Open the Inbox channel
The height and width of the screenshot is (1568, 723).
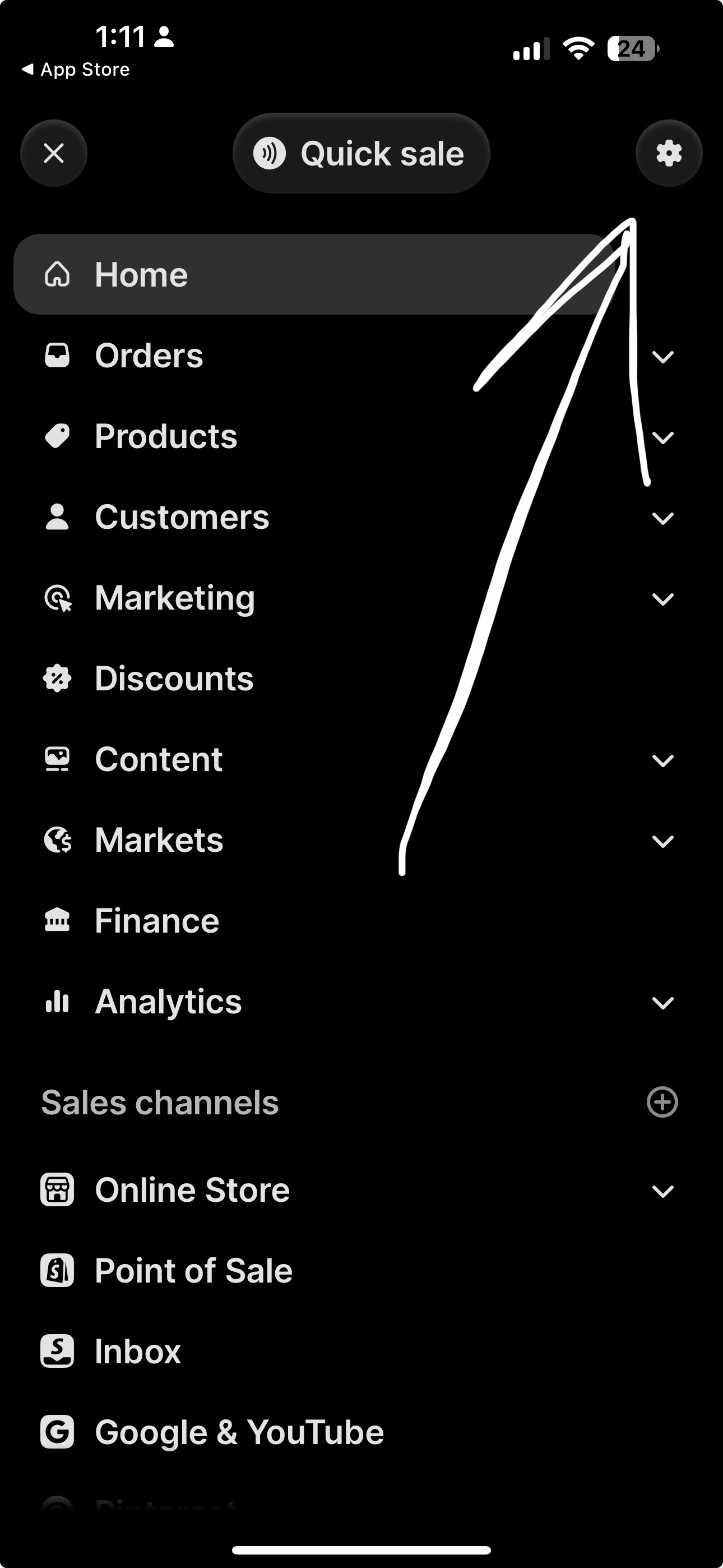point(137,1352)
